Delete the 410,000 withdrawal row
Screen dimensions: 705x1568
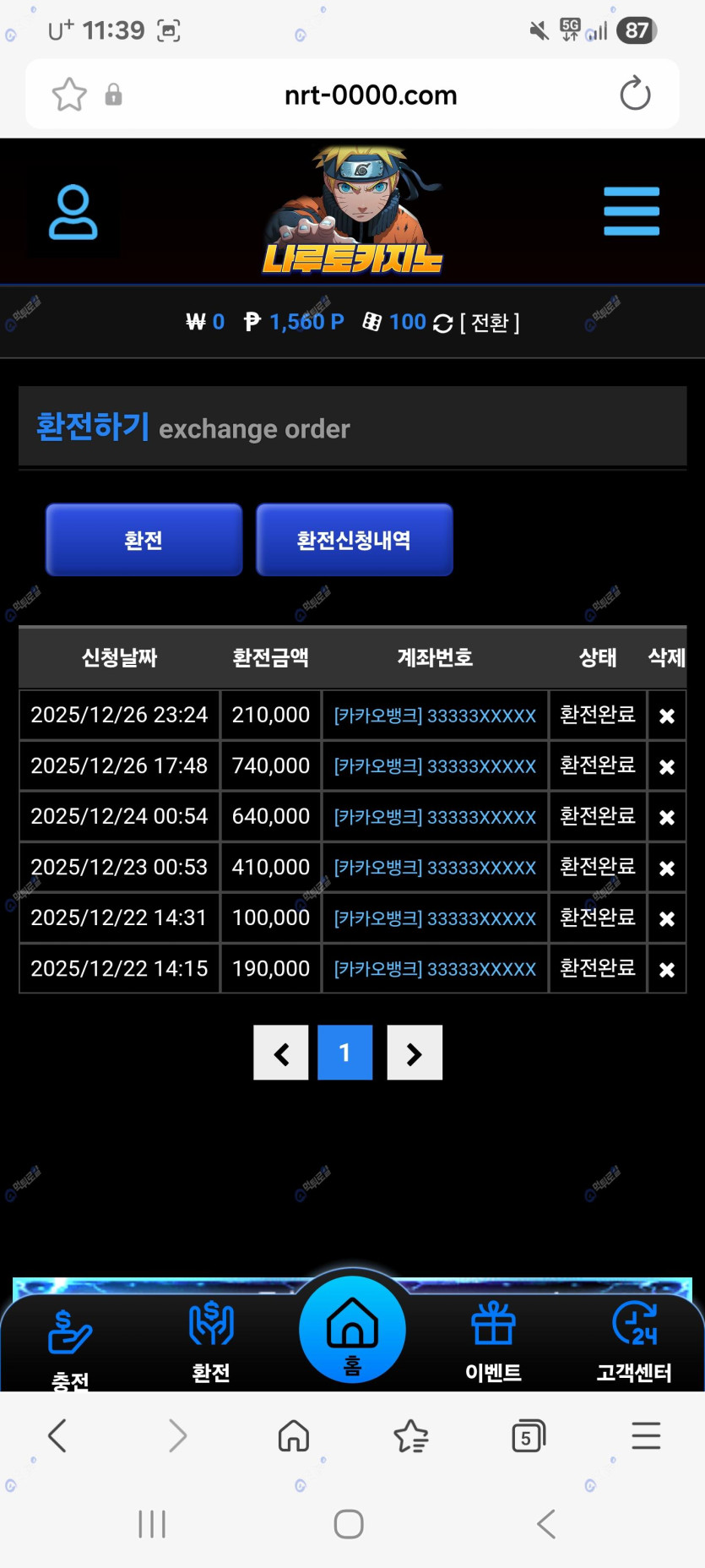666,868
